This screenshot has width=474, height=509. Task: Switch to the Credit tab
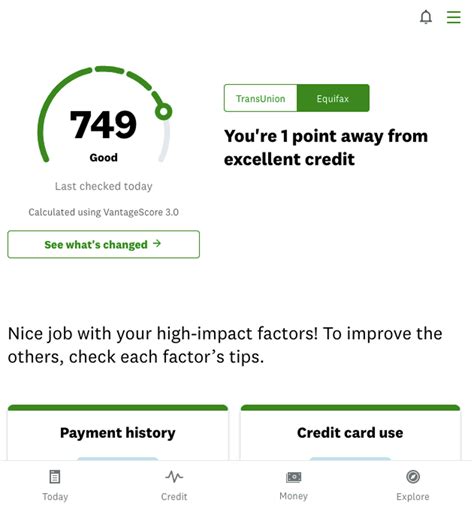[175, 487]
